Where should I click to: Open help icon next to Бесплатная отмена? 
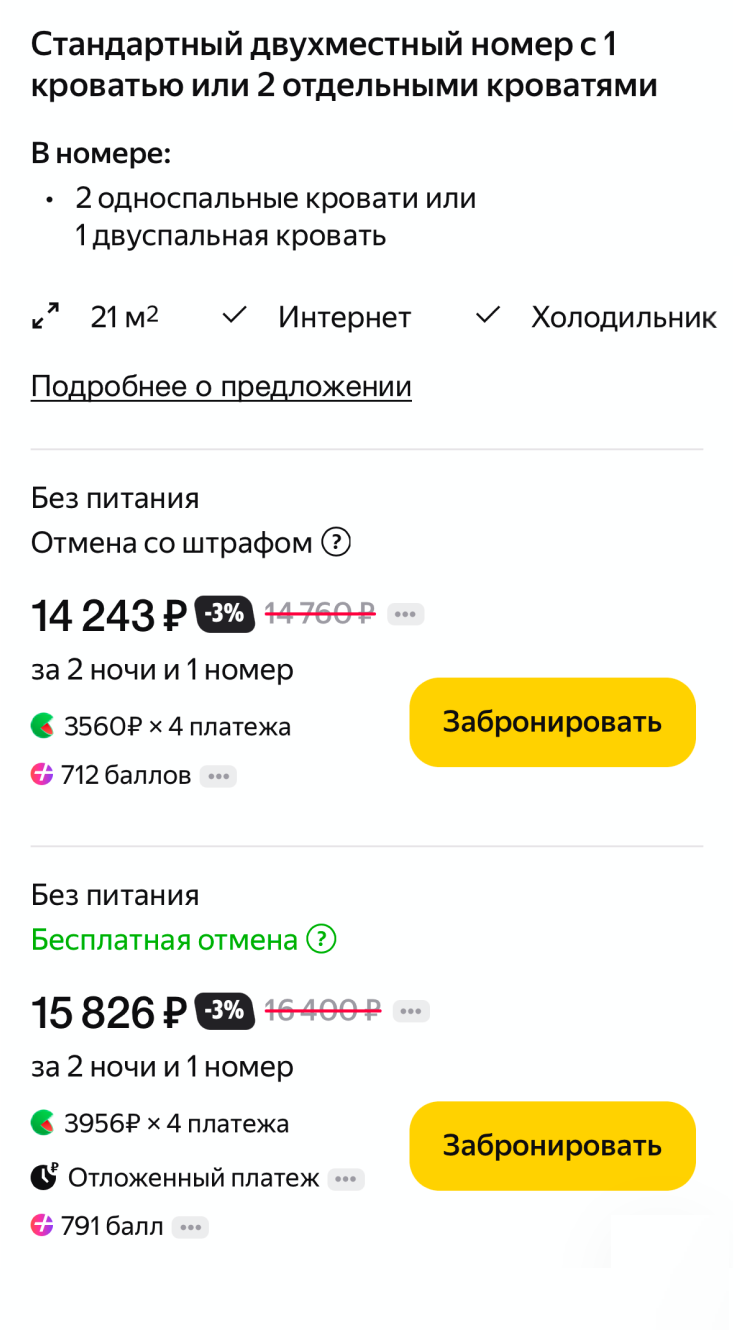(321, 940)
